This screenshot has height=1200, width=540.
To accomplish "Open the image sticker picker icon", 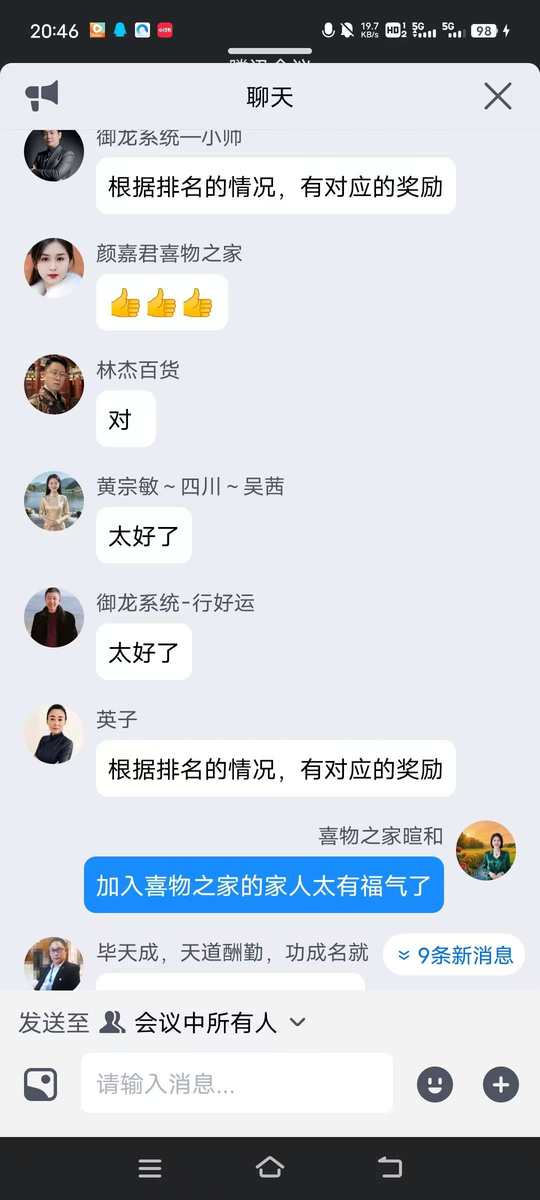I will pyautogui.click(x=41, y=1084).
